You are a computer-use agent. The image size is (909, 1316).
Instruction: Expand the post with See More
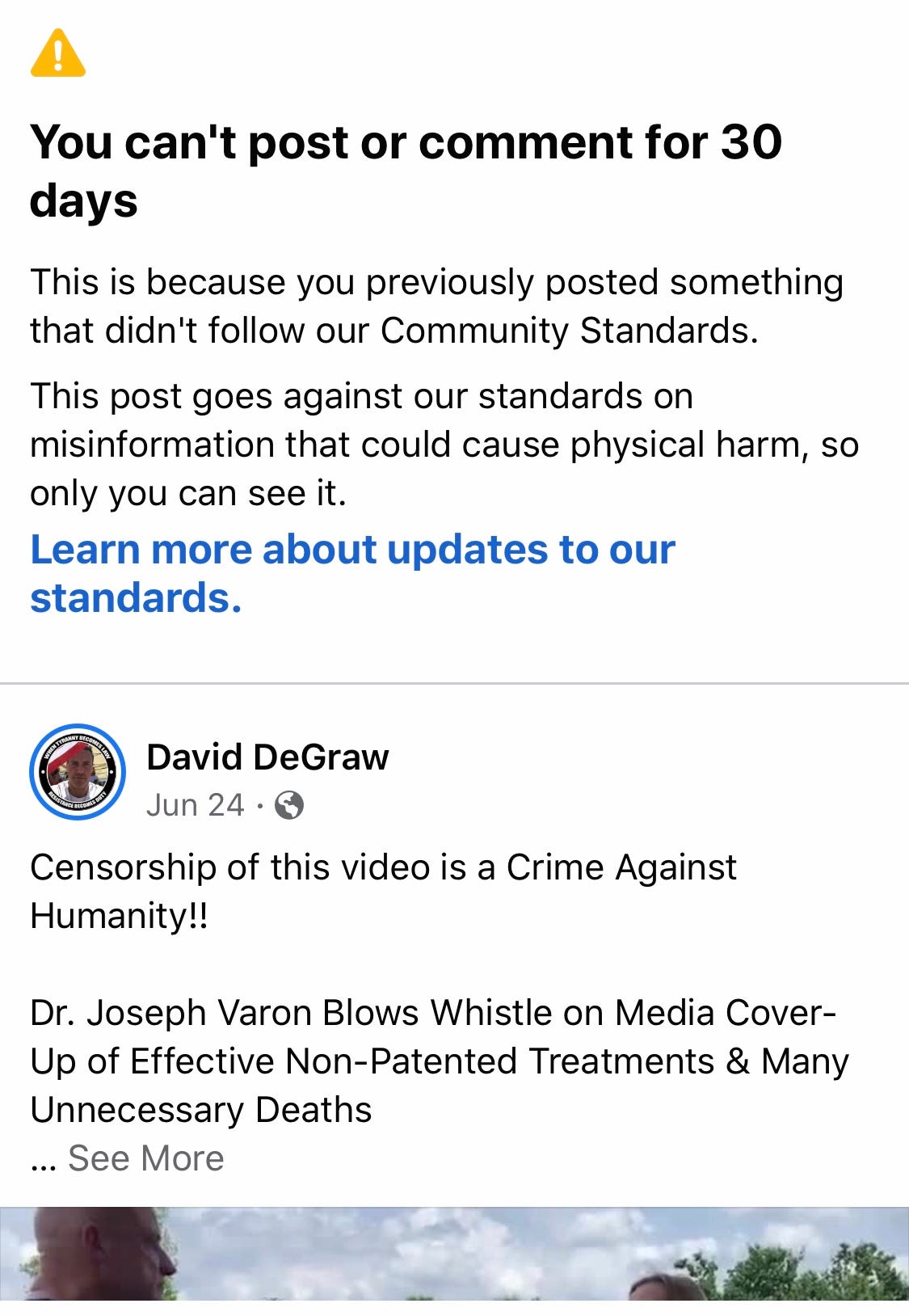[145, 1158]
